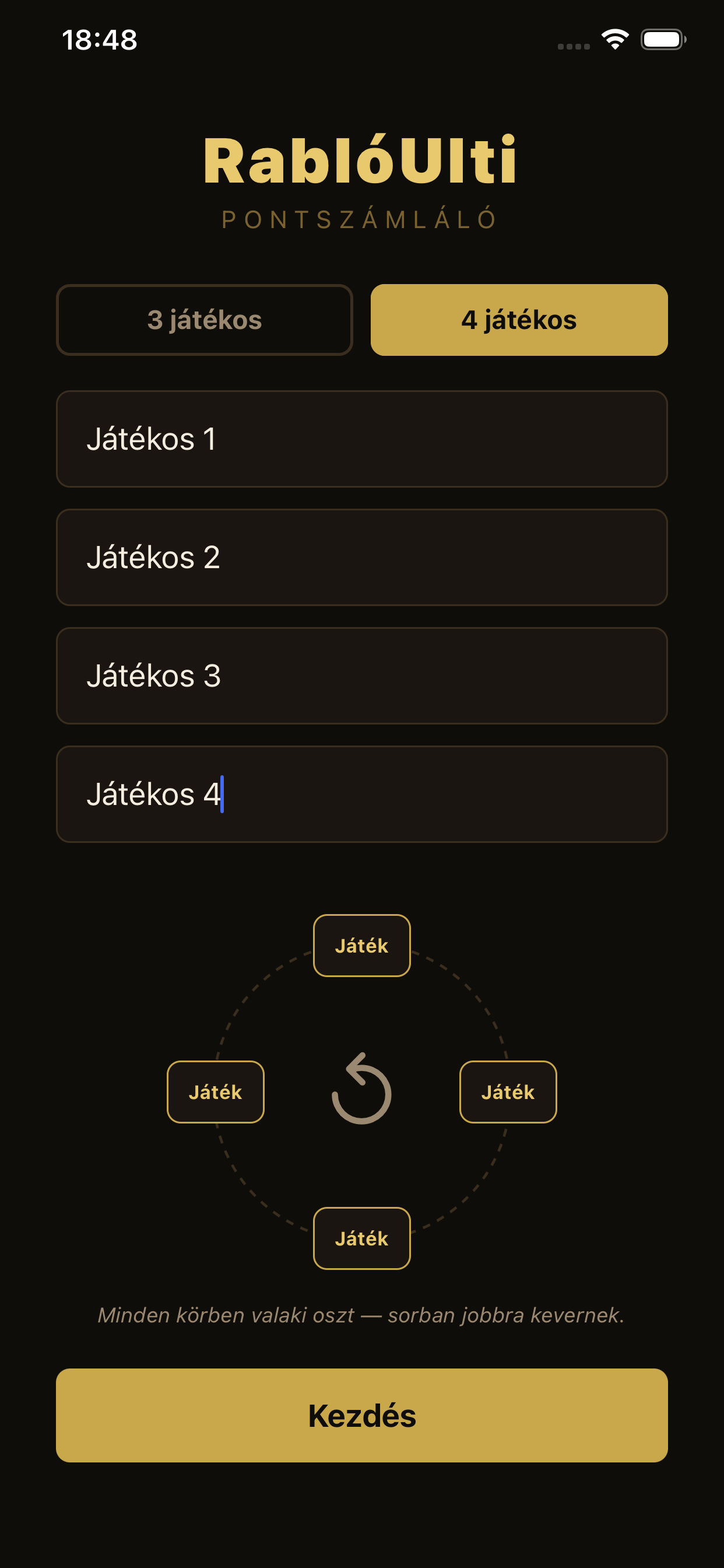The height and width of the screenshot is (1568, 724).
Task: Tap the Játékos 4 text field
Action: click(361, 795)
